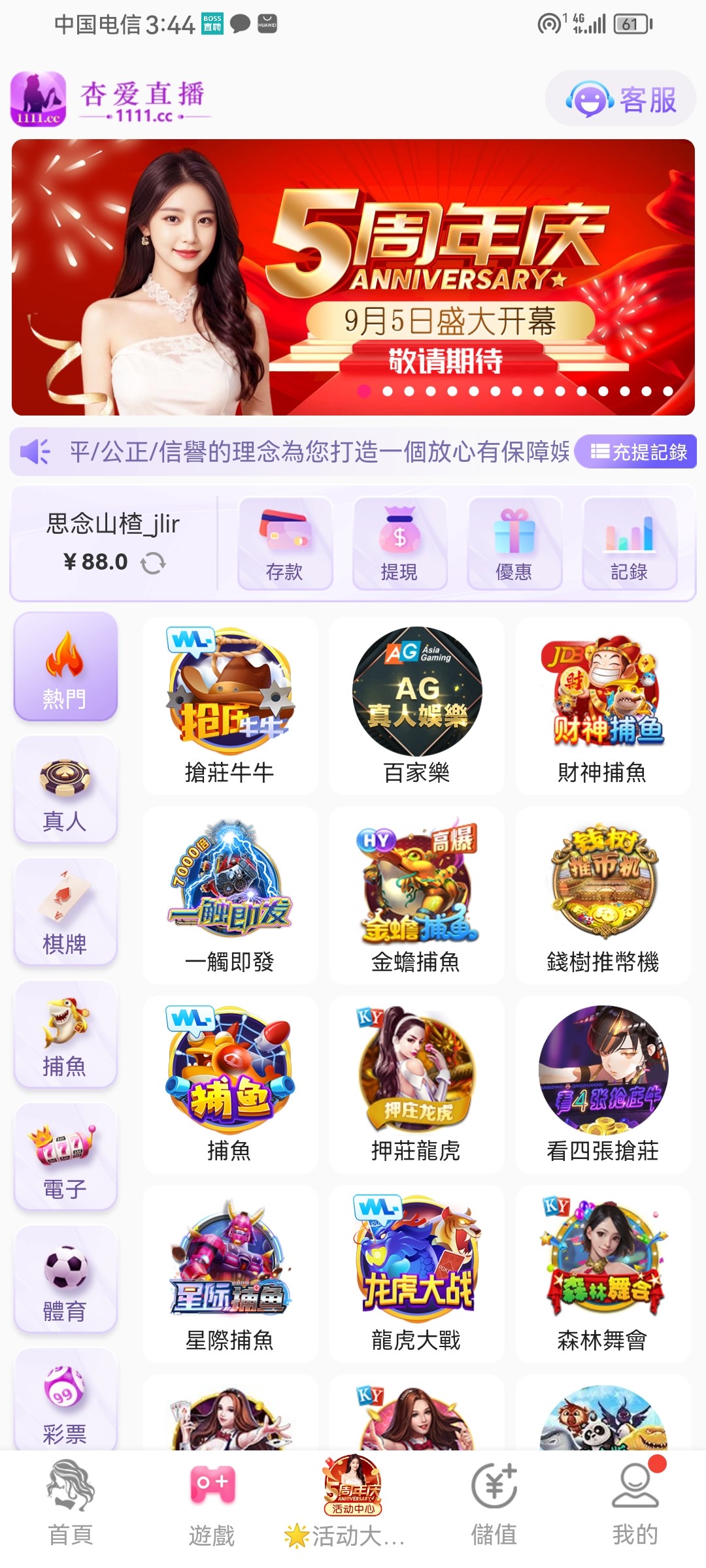Switch to the 棋牌 category
Image resolution: width=706 pixels, height=1568 pixels.
click(x=65, y=913)
